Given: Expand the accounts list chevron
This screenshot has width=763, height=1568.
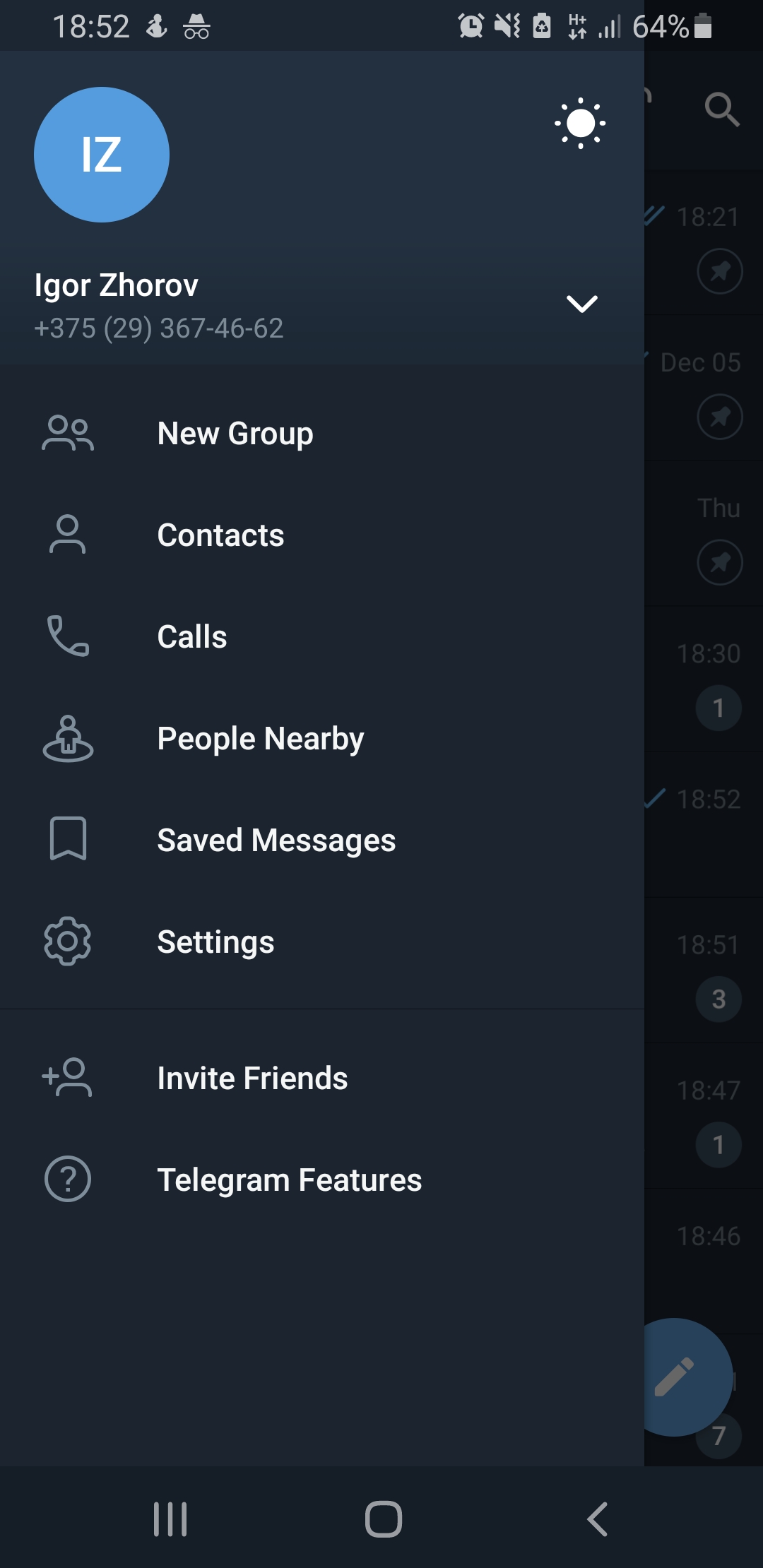Looking at the screenshot, I should [x=582, y=304].
